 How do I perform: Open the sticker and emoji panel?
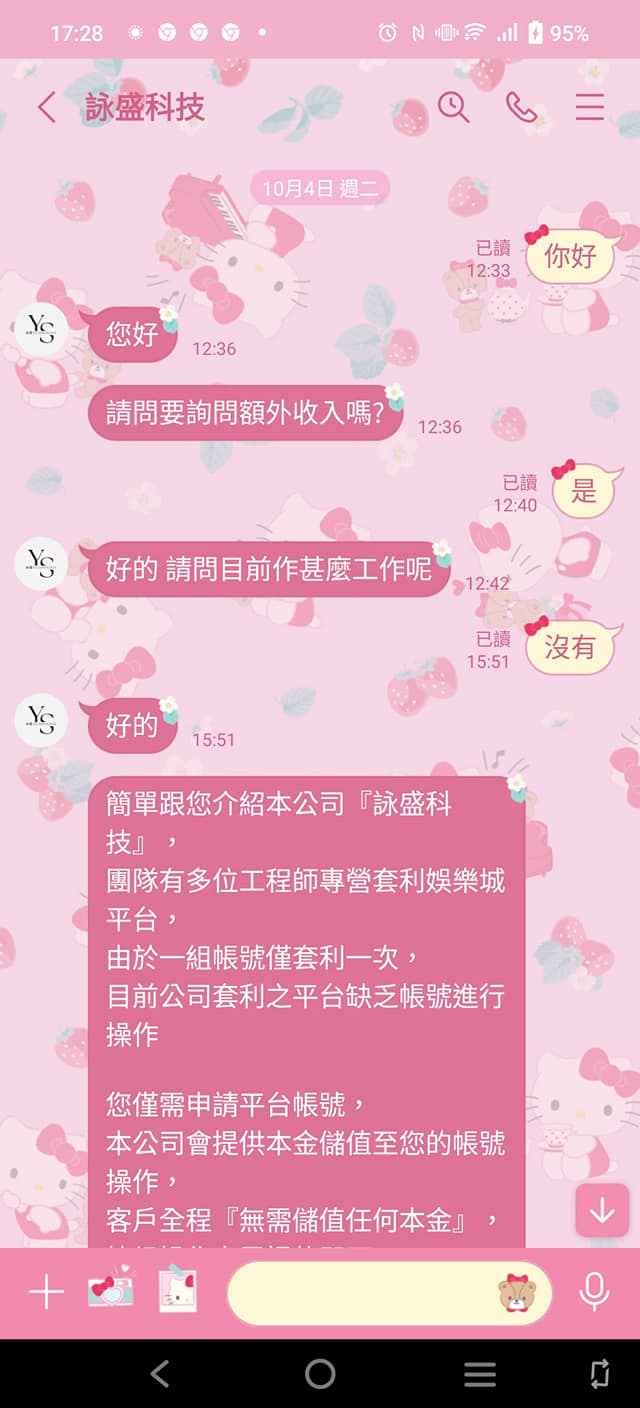pos(517,1293)
